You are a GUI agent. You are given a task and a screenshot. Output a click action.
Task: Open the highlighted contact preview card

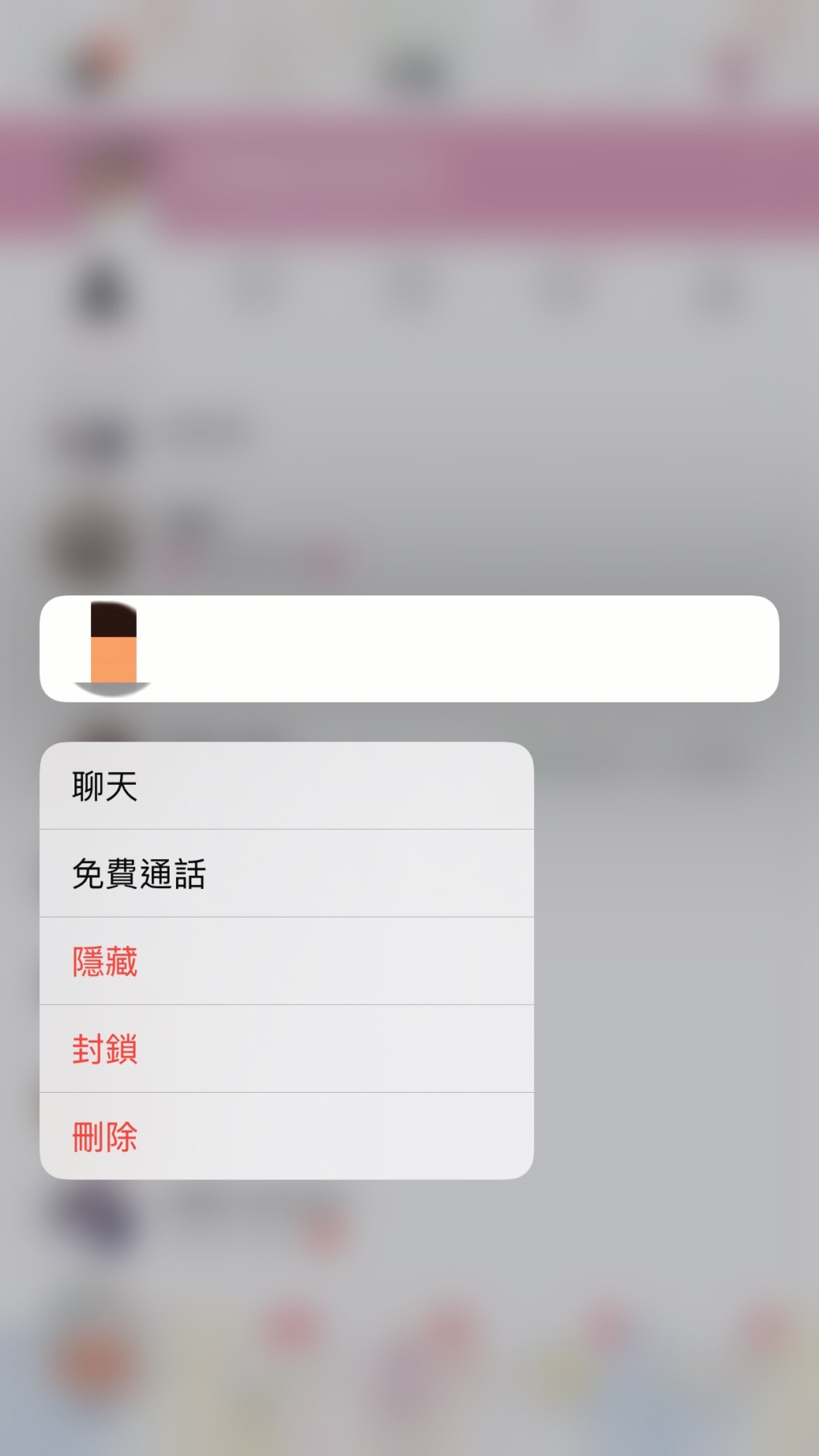(409, 649)
